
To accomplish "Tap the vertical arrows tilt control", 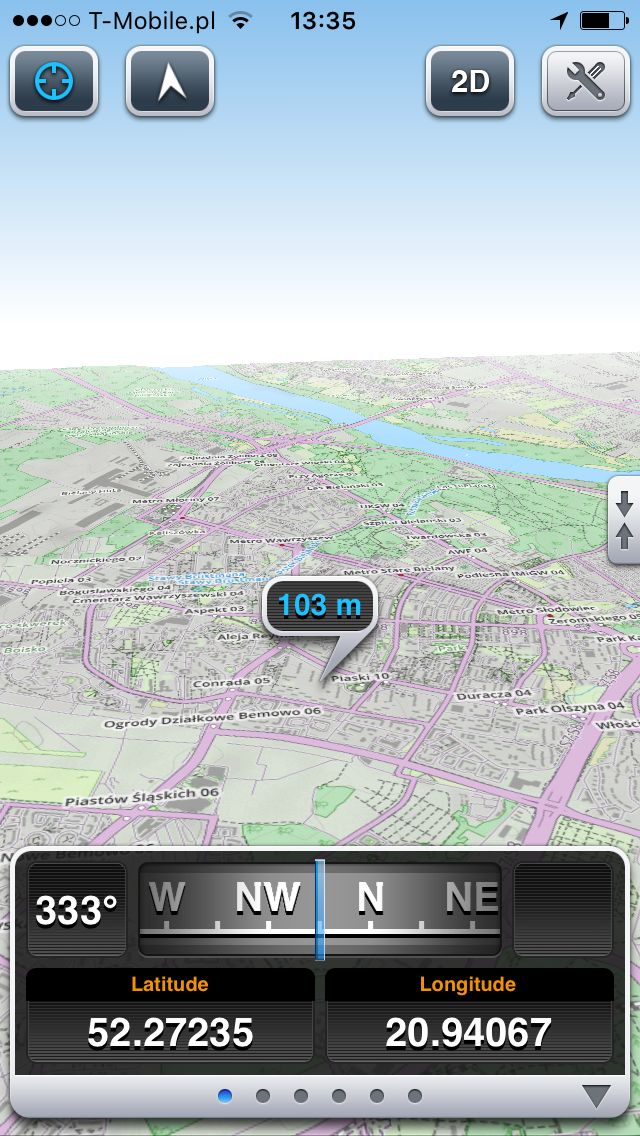I will (x=624, y=519).
